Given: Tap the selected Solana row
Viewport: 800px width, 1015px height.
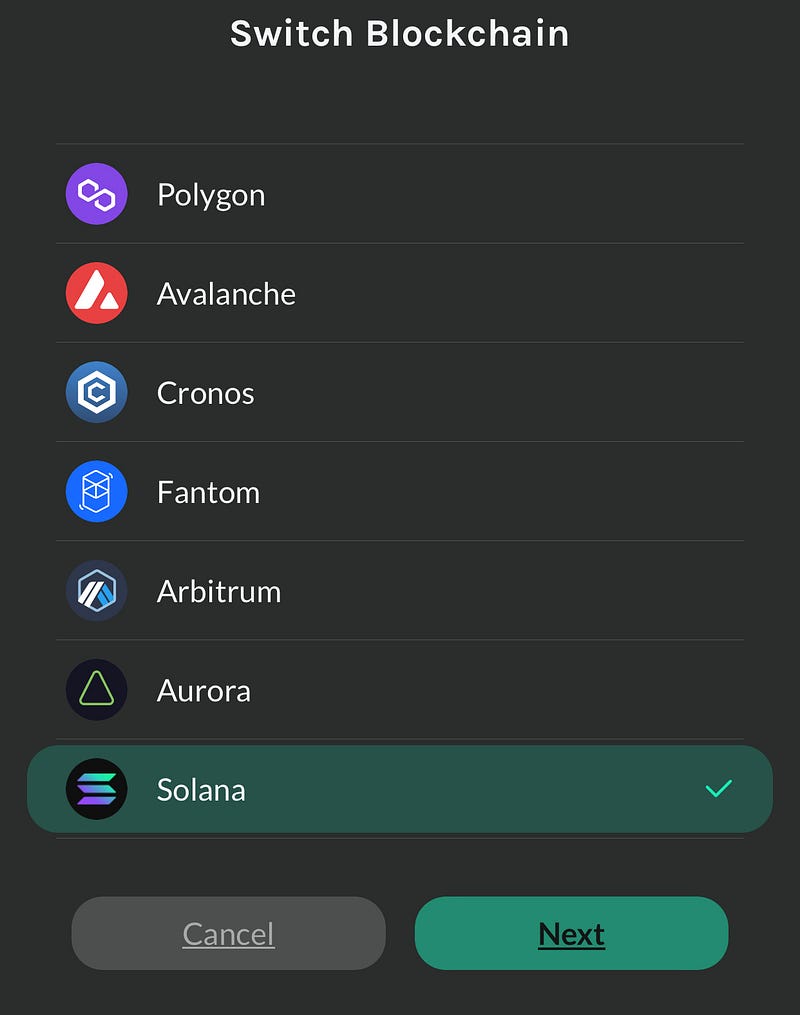Looking at the screenshot, I should click(x=400, y=789).
